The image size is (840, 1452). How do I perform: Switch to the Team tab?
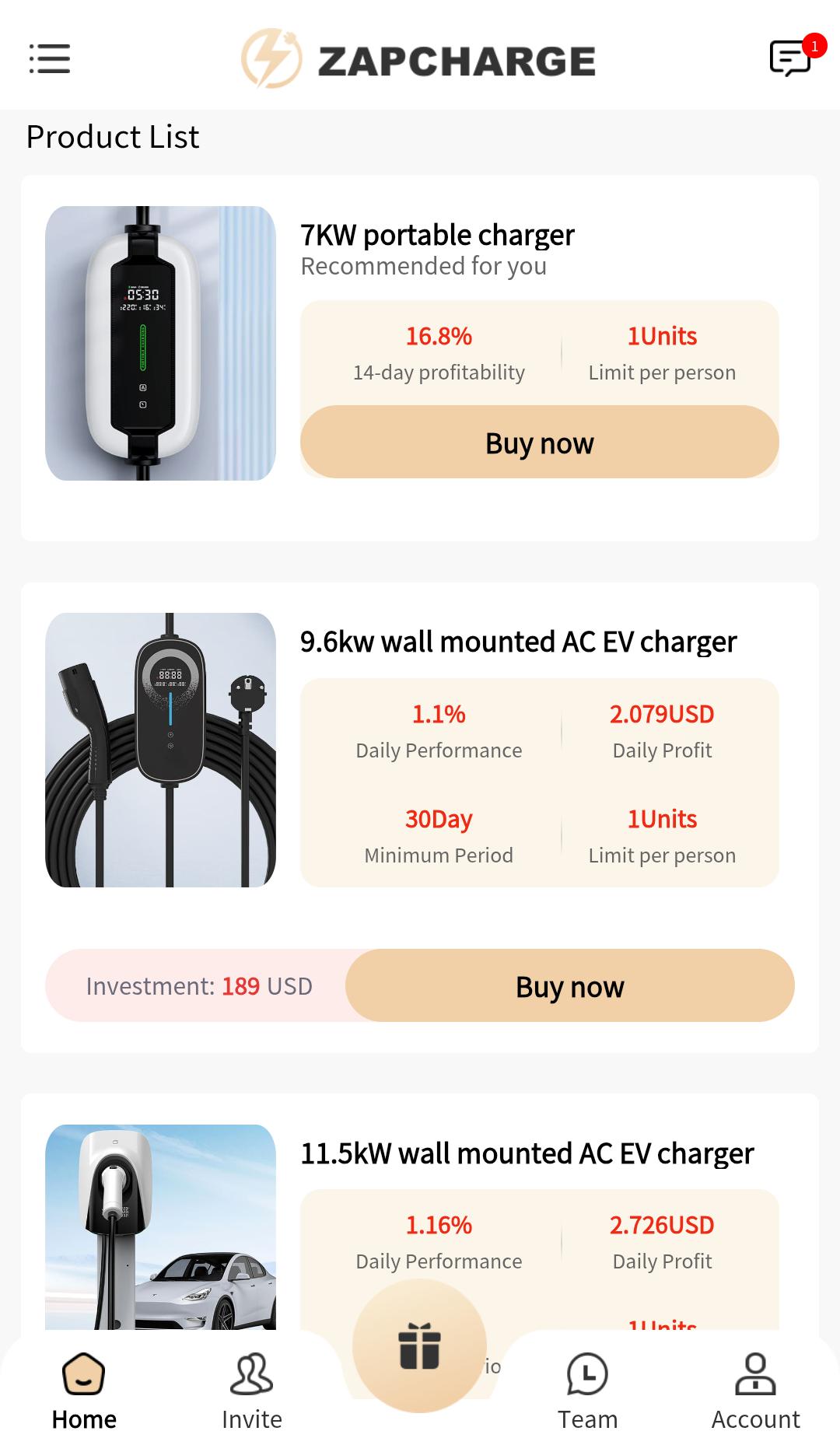(588, 1419)
